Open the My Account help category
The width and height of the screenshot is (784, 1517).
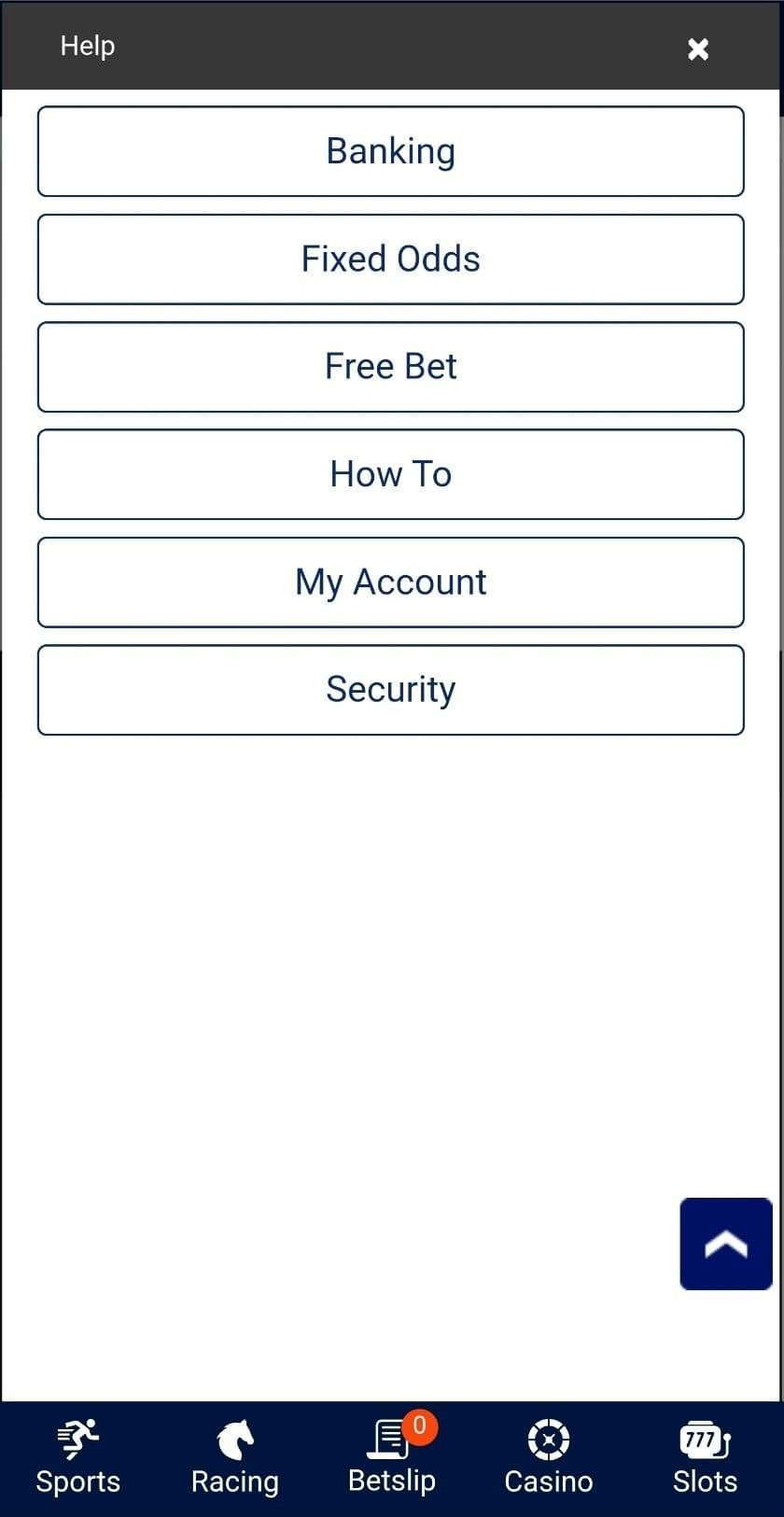(x=391, y=582)
